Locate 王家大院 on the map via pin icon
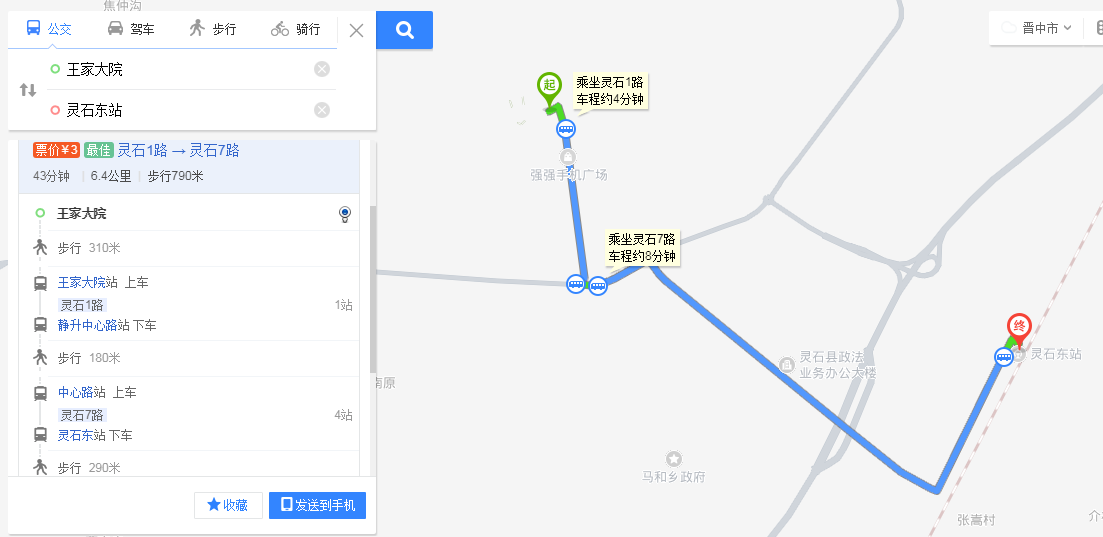This screenshot has height=537, width=1103. pos(345,213)
